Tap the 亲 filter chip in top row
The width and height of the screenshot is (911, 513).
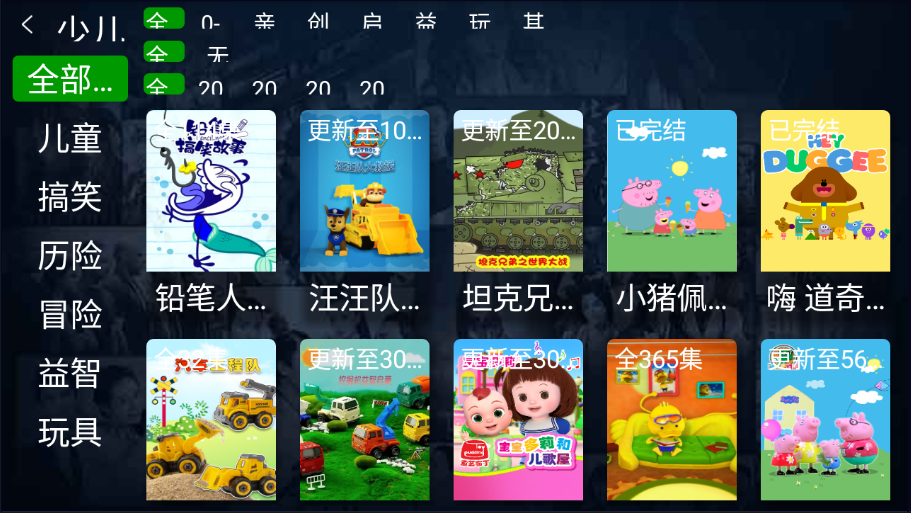[264, 20]
